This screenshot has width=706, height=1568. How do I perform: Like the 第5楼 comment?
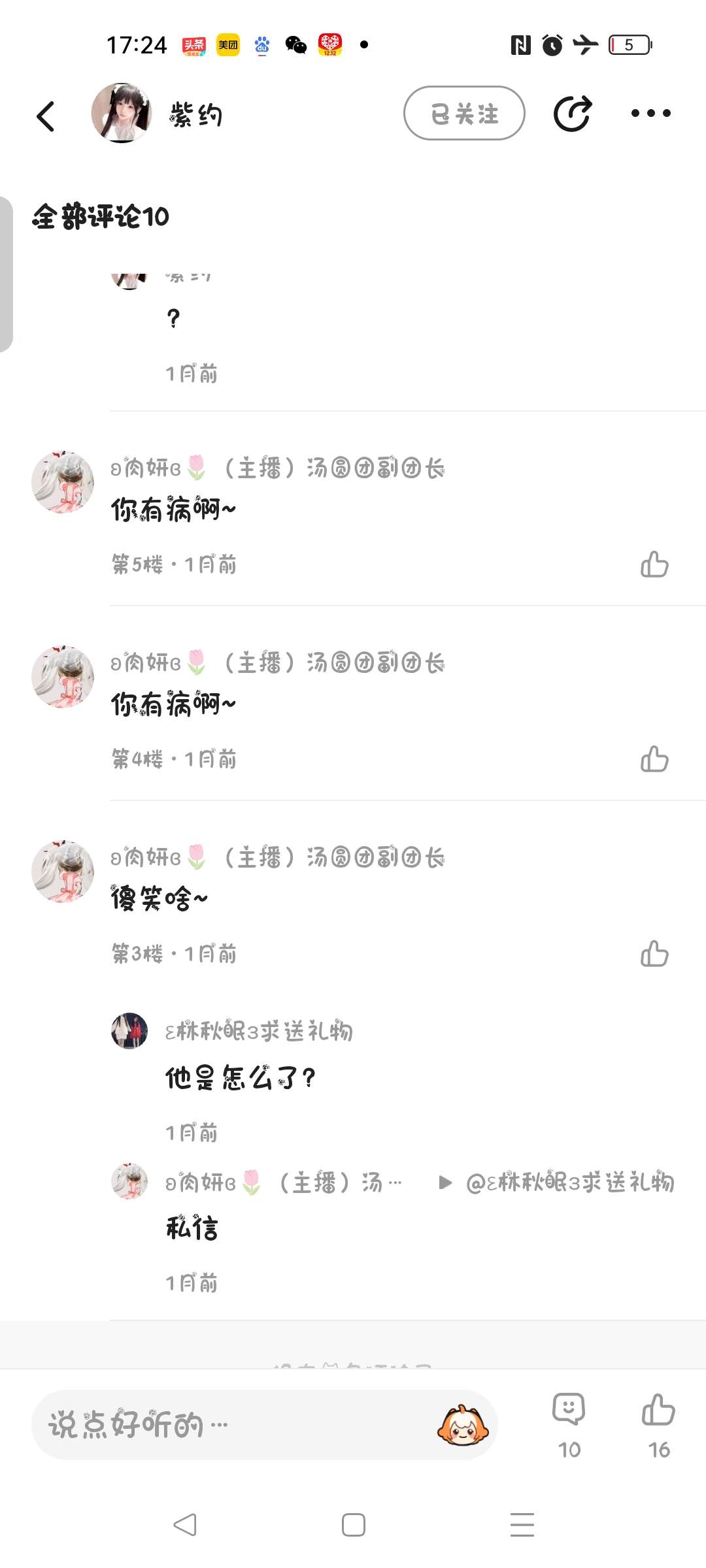point(654,564)
